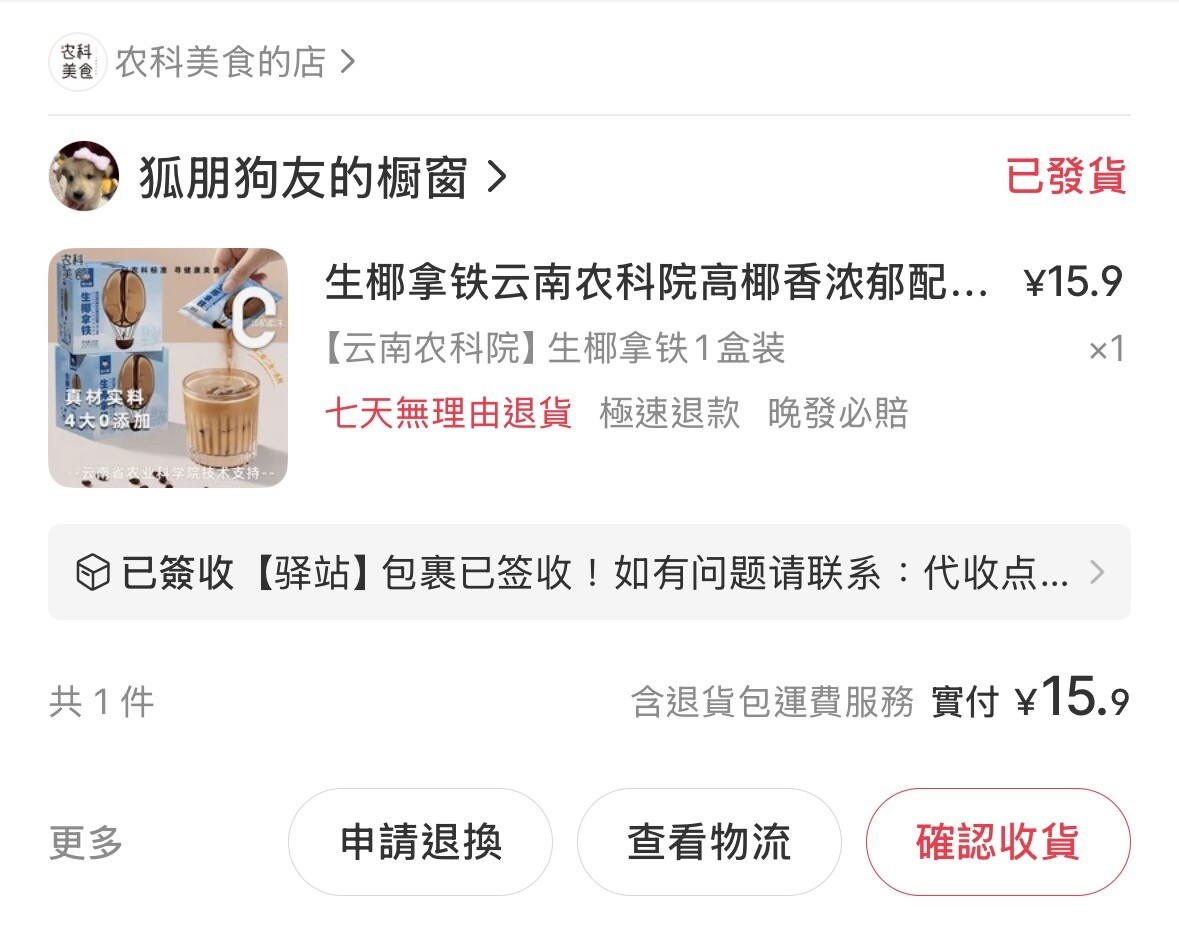Check logistics with 查看物流
Screen dimensions: 1179x934
(x=709, y=842)
